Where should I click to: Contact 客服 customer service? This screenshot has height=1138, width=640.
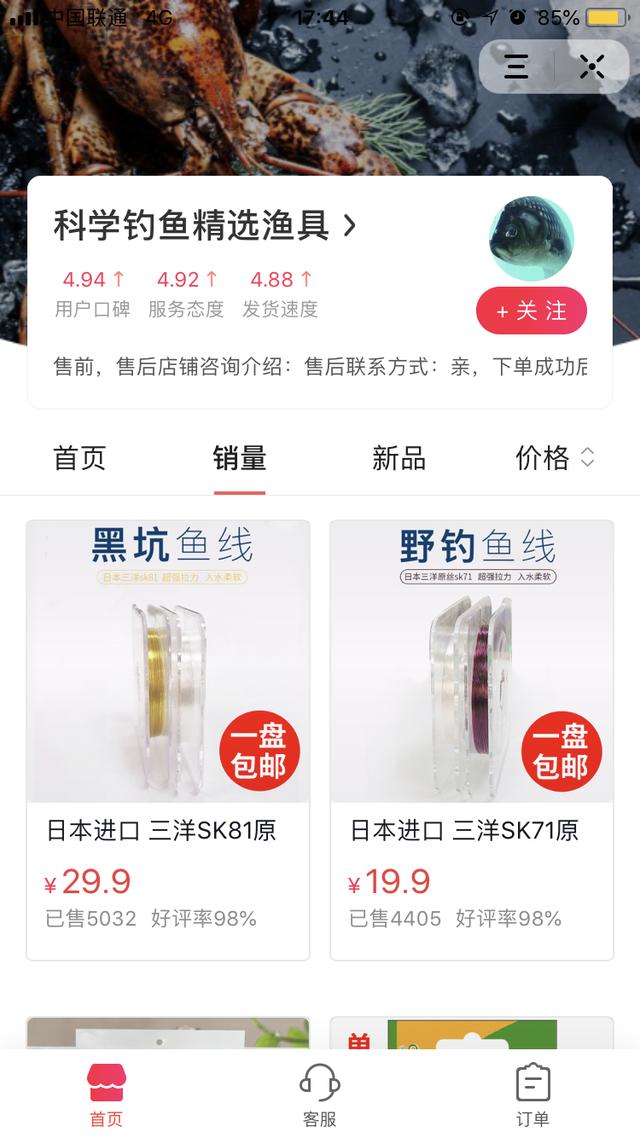320,1094
